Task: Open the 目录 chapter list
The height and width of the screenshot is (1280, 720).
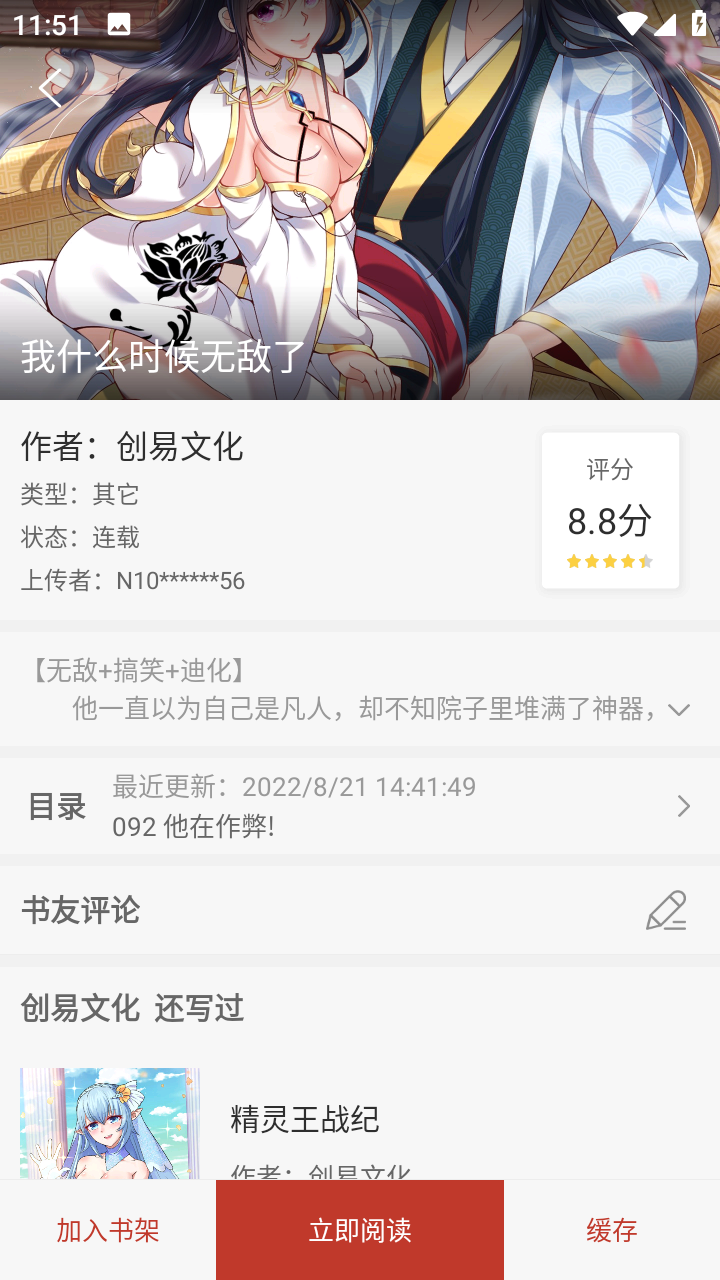Action: click(360, 806)
